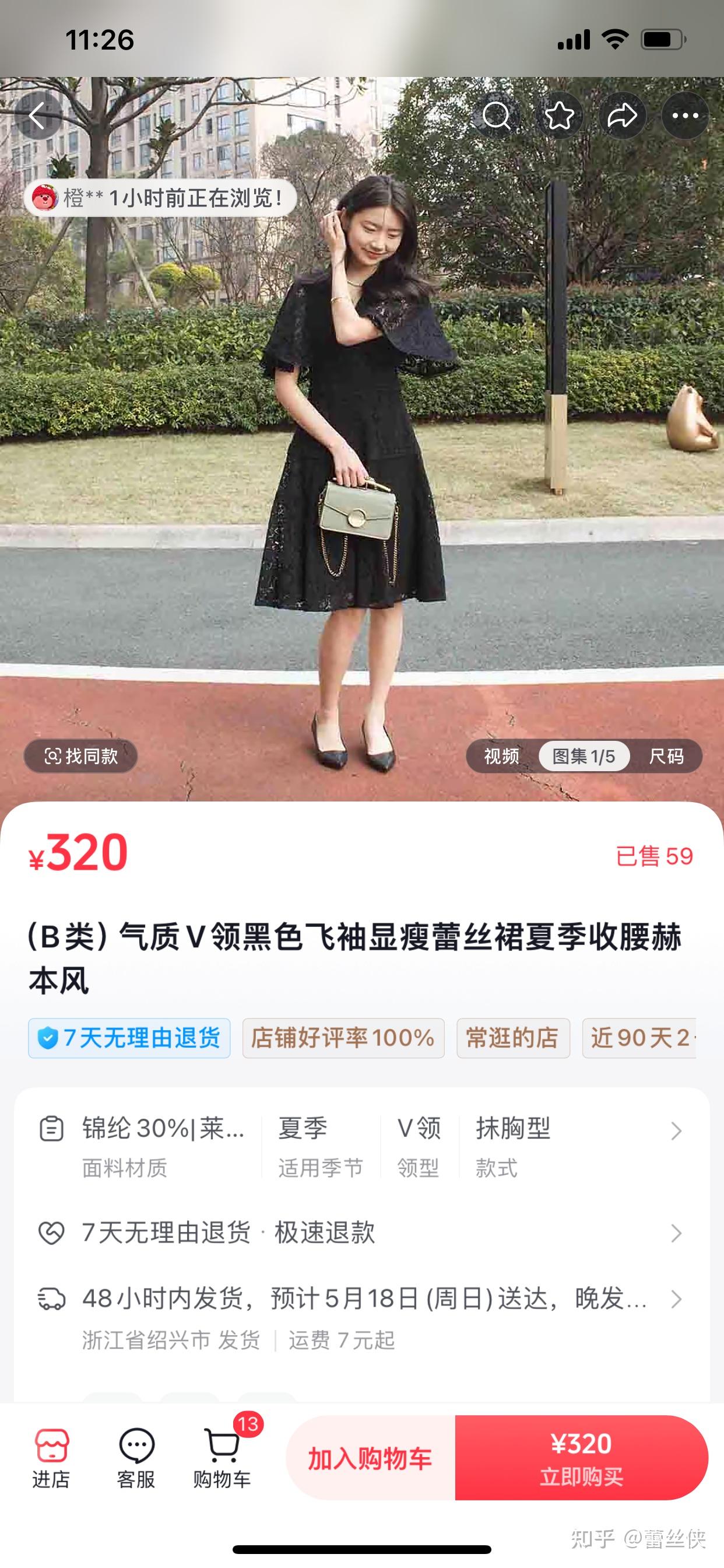Tap the 7天无理由退货 blue tag

[129, 1038]
